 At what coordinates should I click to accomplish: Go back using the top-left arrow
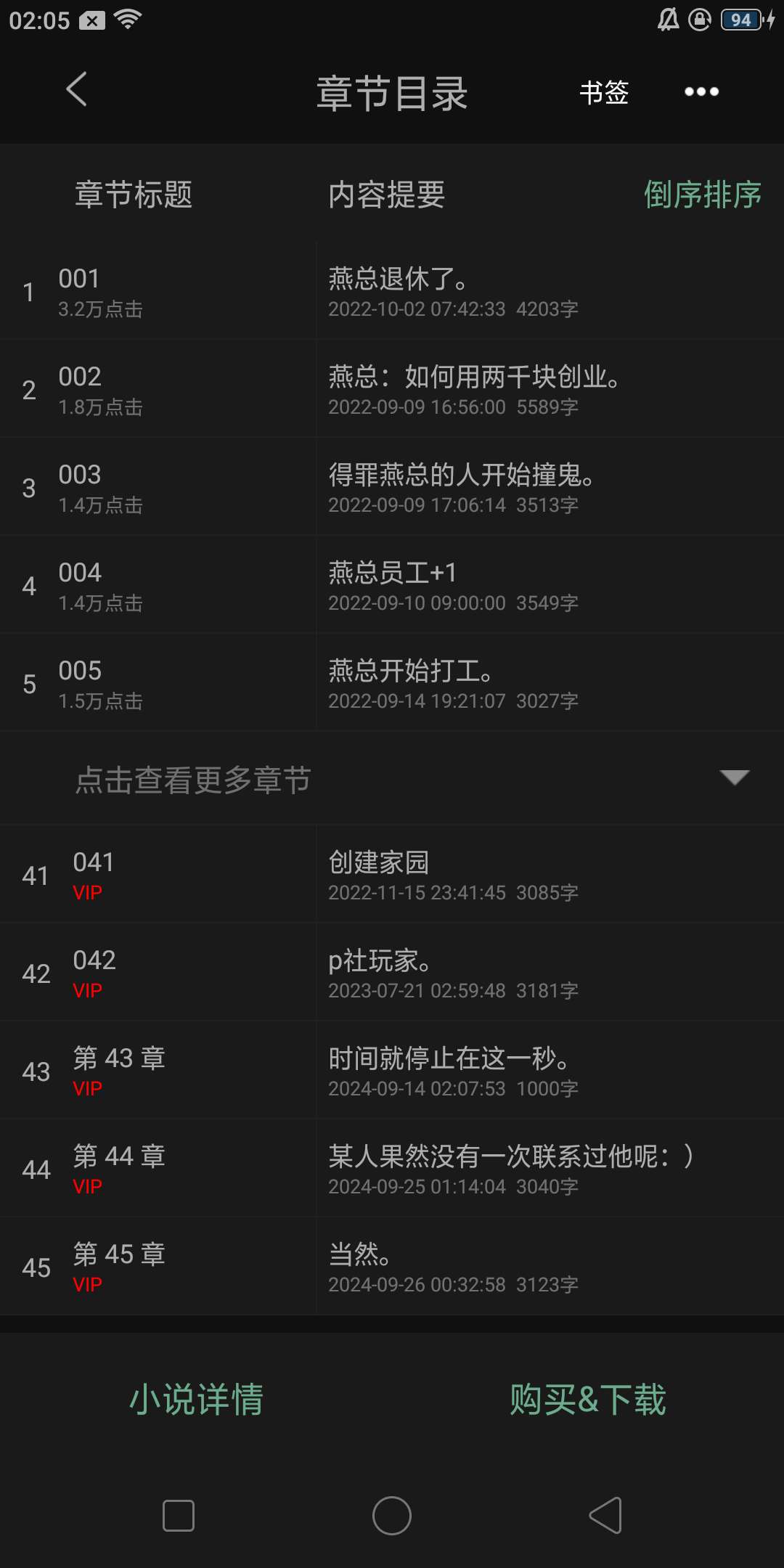click(77, 90)
